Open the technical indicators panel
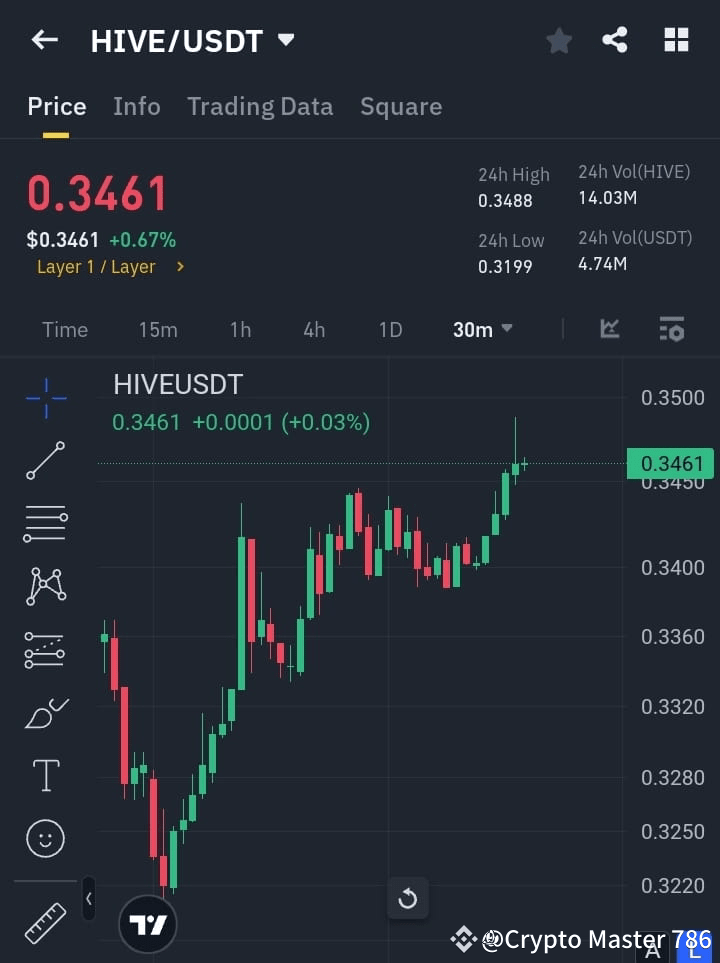Viewport: 720px width, 963px height. click(609, 329)
